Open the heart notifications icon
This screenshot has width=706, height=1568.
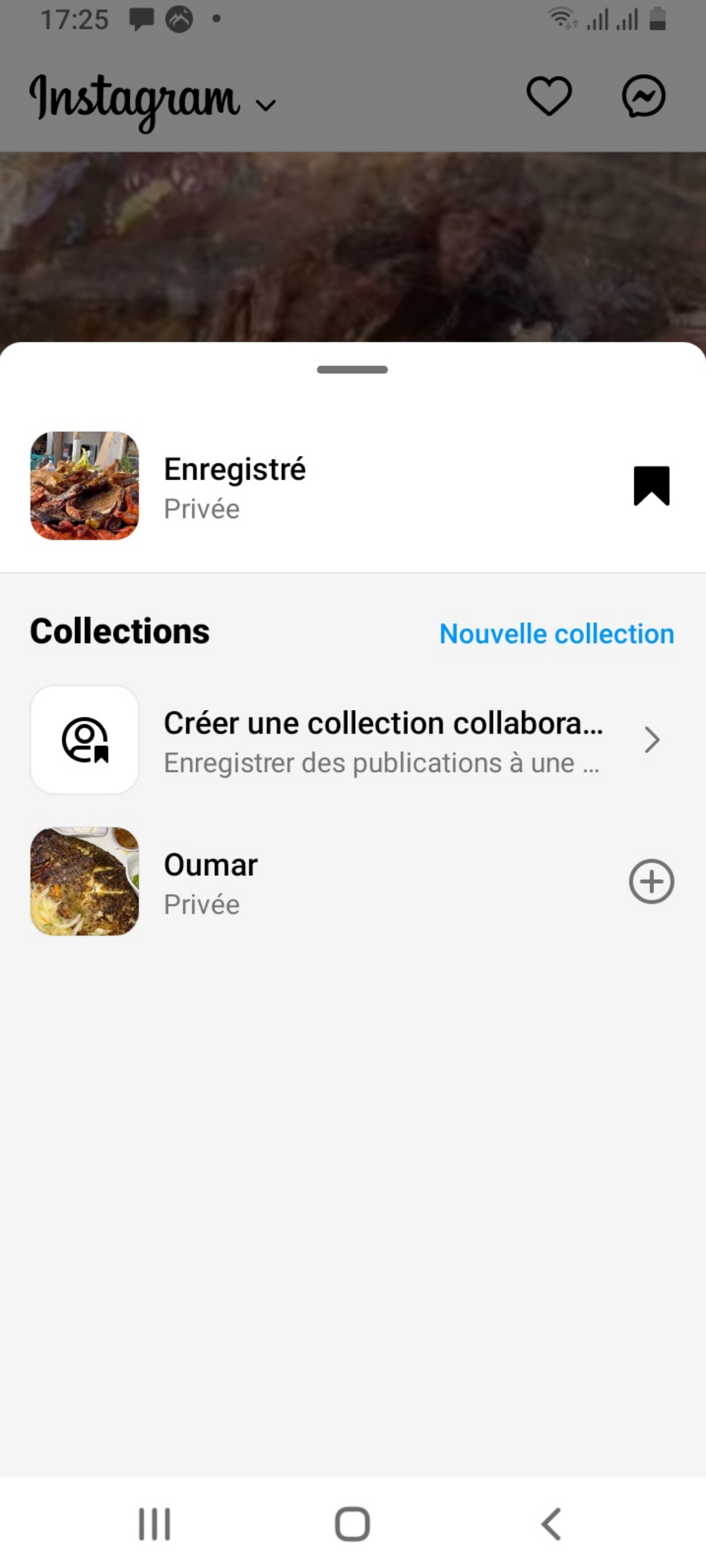(x=549, y=96)
